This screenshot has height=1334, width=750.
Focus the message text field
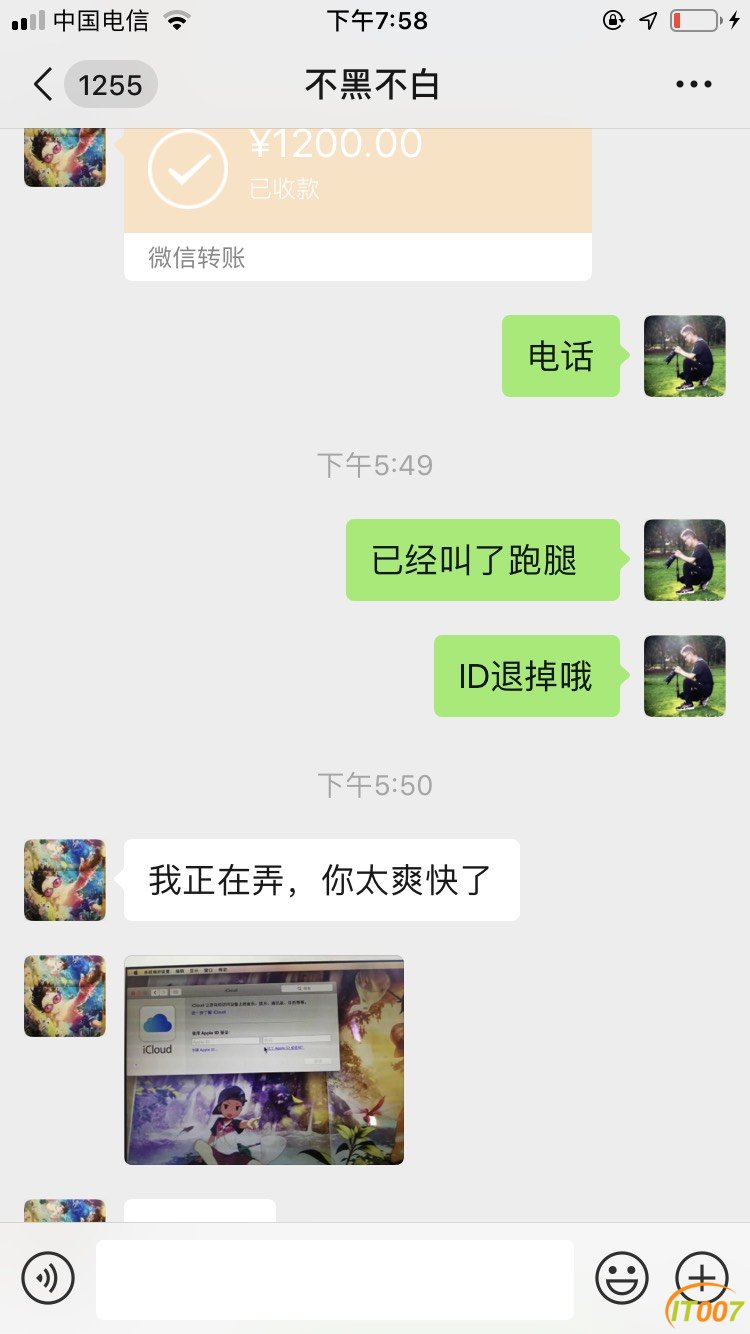(334, 1279)
